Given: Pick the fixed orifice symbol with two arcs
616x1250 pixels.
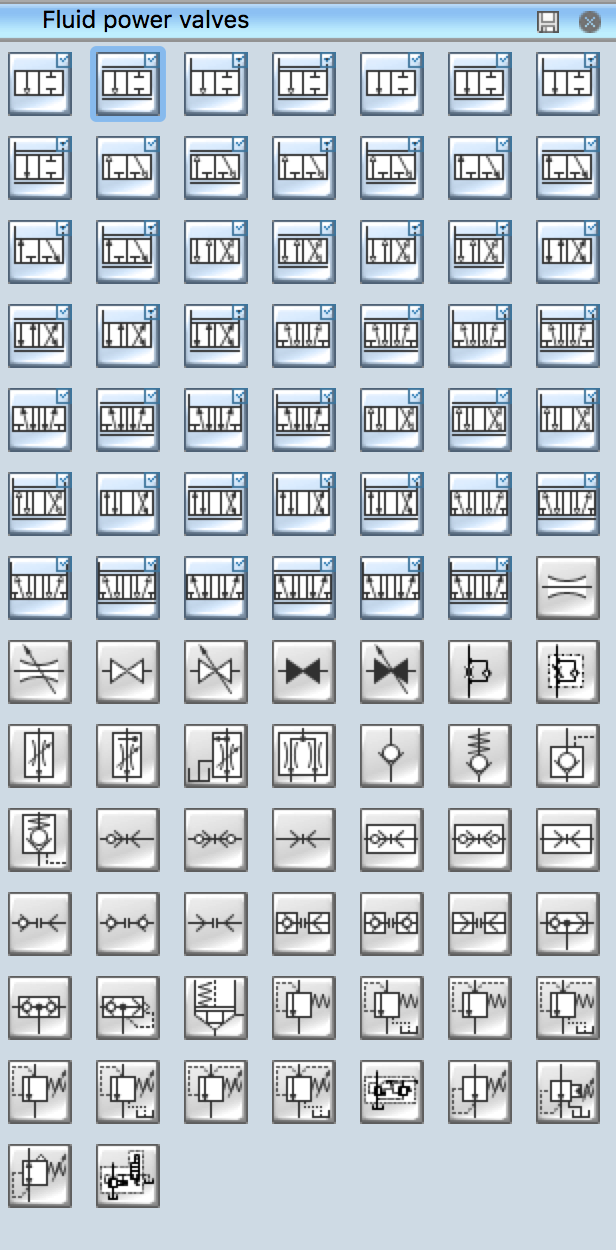Looking at the screenshot, I should tap(568, 588).
